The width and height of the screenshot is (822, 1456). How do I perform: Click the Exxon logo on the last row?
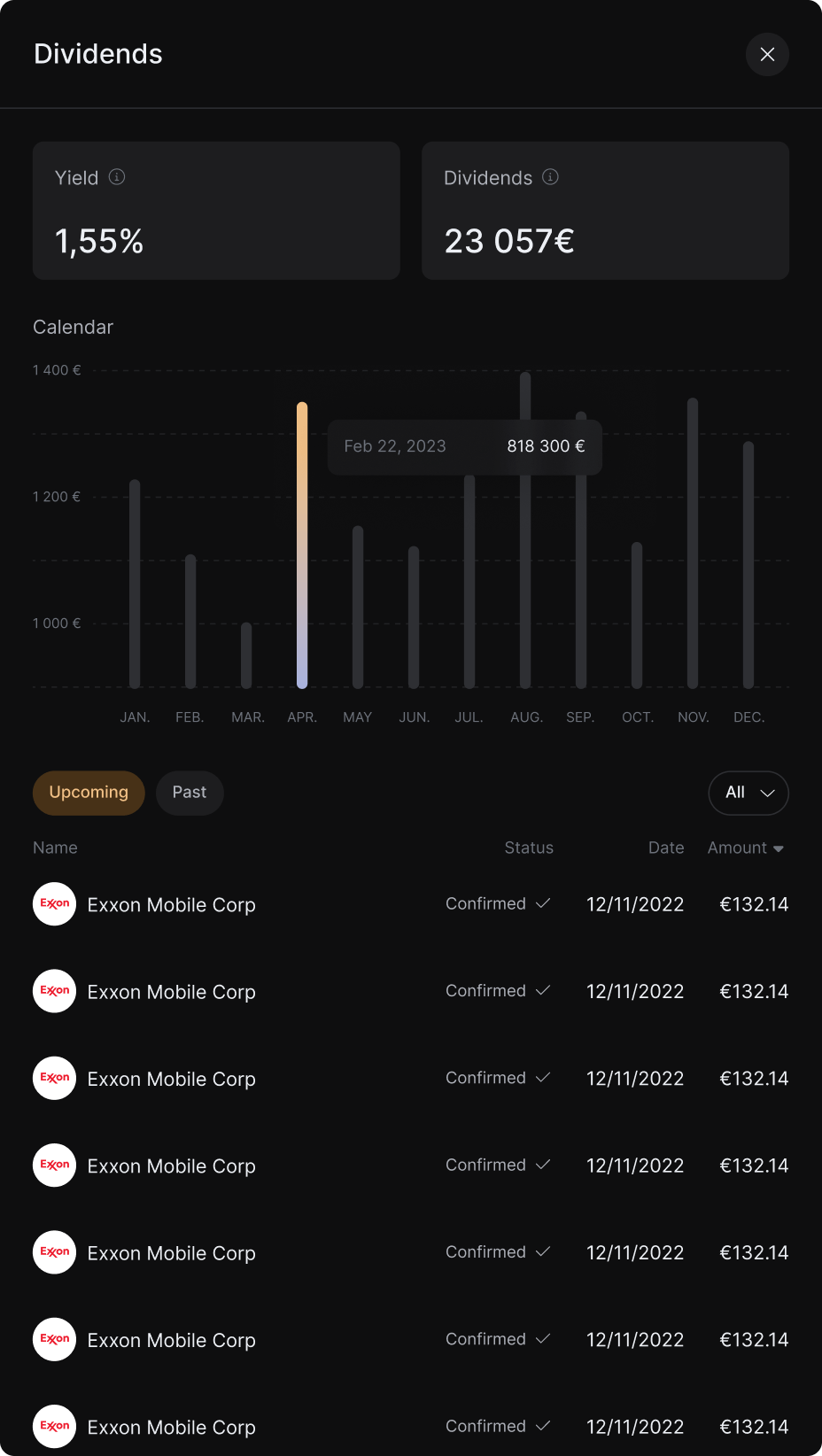pyautogui.click(x=54, y=1427)
